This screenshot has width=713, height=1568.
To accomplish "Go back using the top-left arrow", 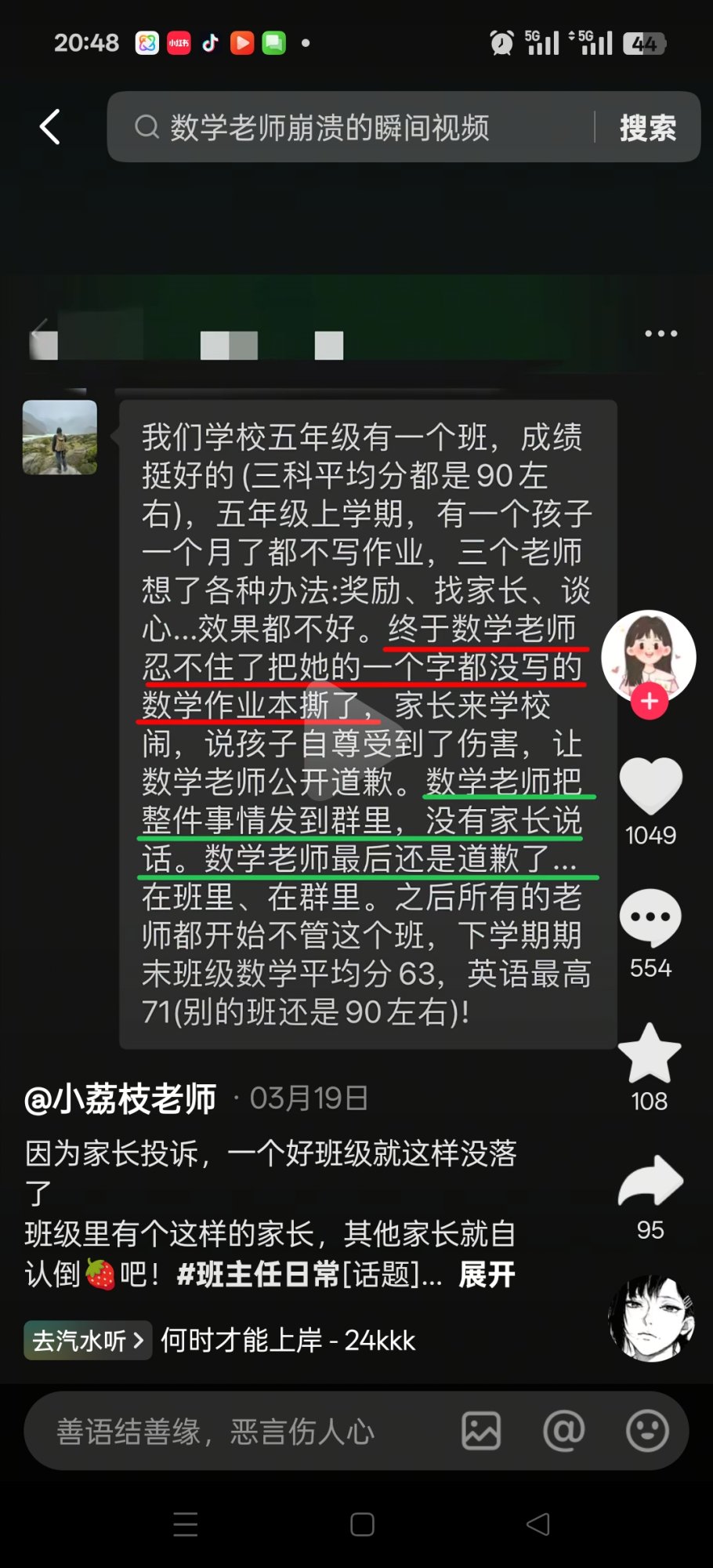I will click(x=50, y=127).
